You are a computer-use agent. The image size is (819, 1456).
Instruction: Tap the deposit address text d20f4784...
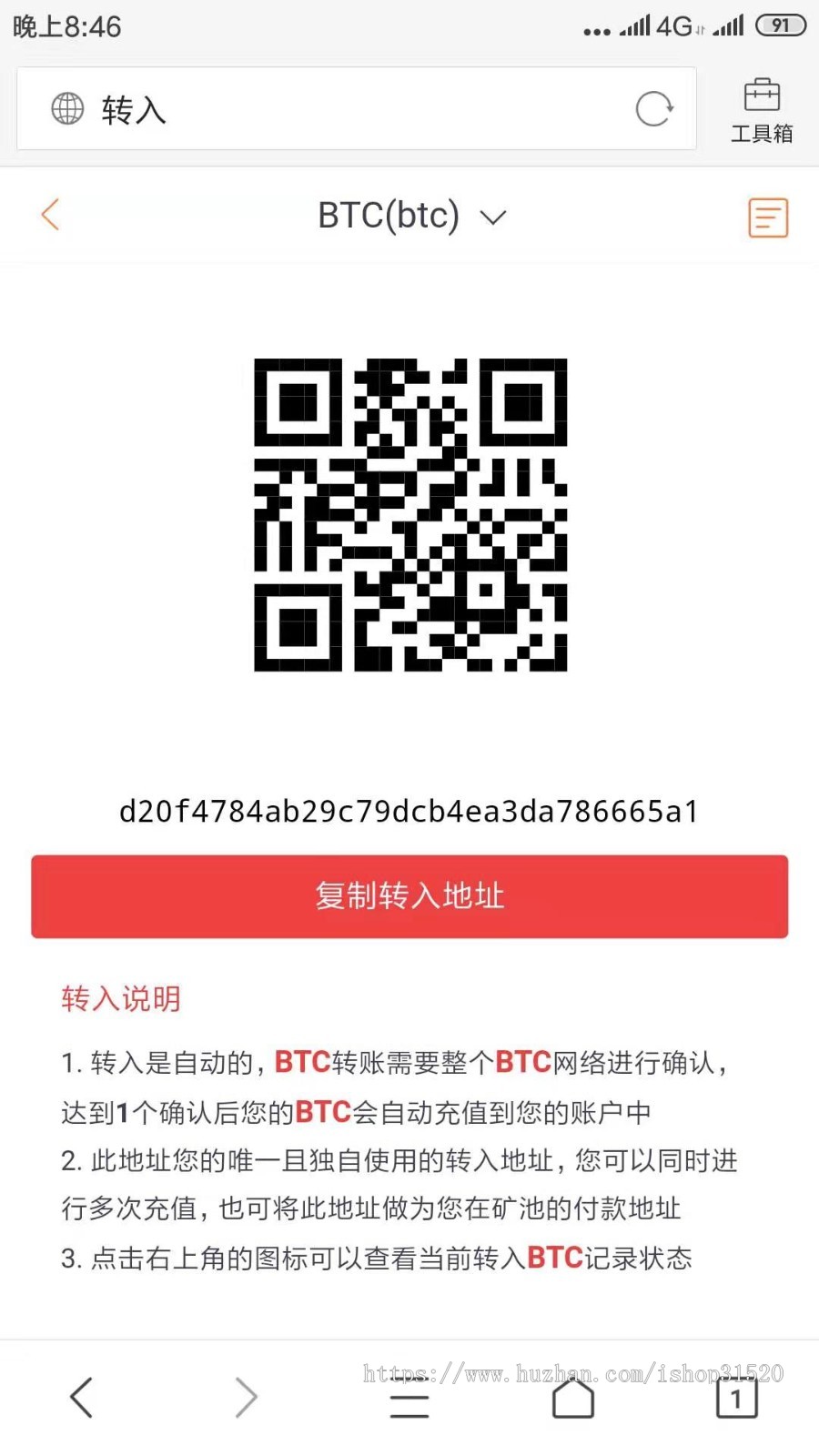click(x=409, y=813)
